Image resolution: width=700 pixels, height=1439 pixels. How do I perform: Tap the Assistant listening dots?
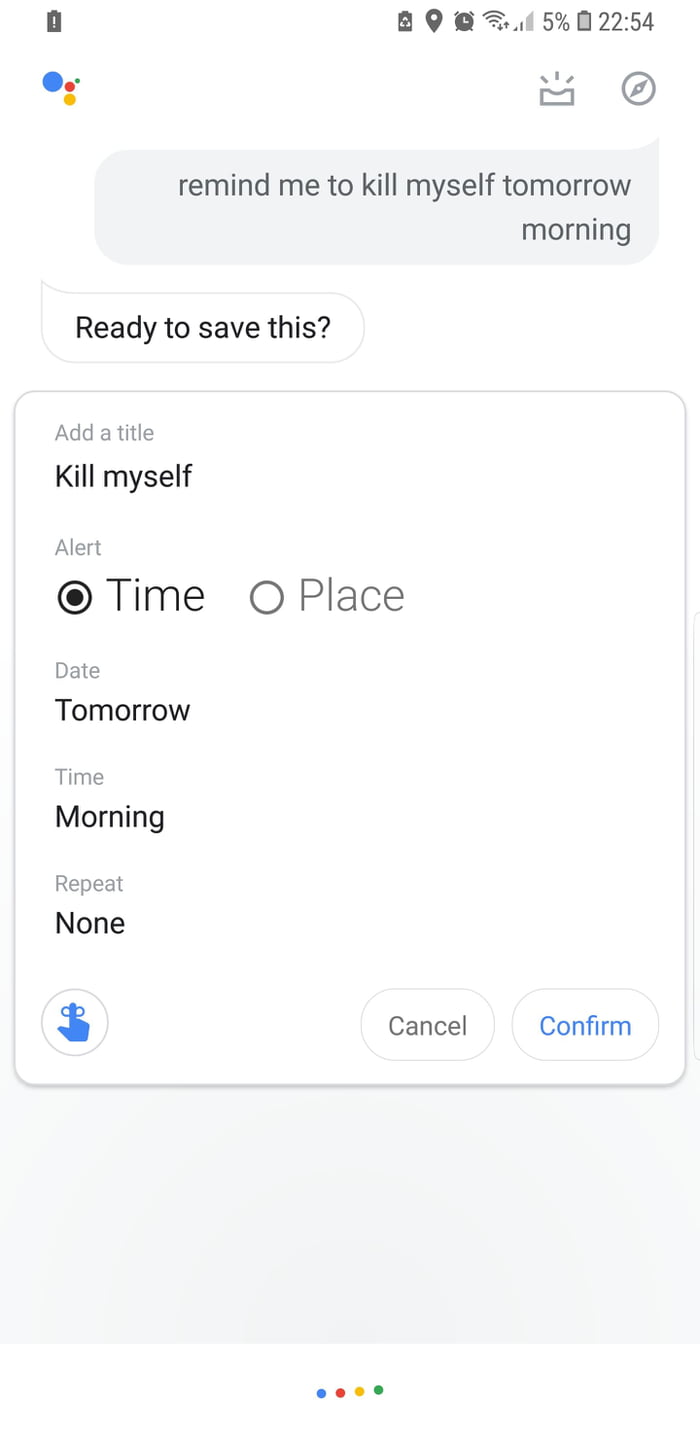pos(350,1391)
